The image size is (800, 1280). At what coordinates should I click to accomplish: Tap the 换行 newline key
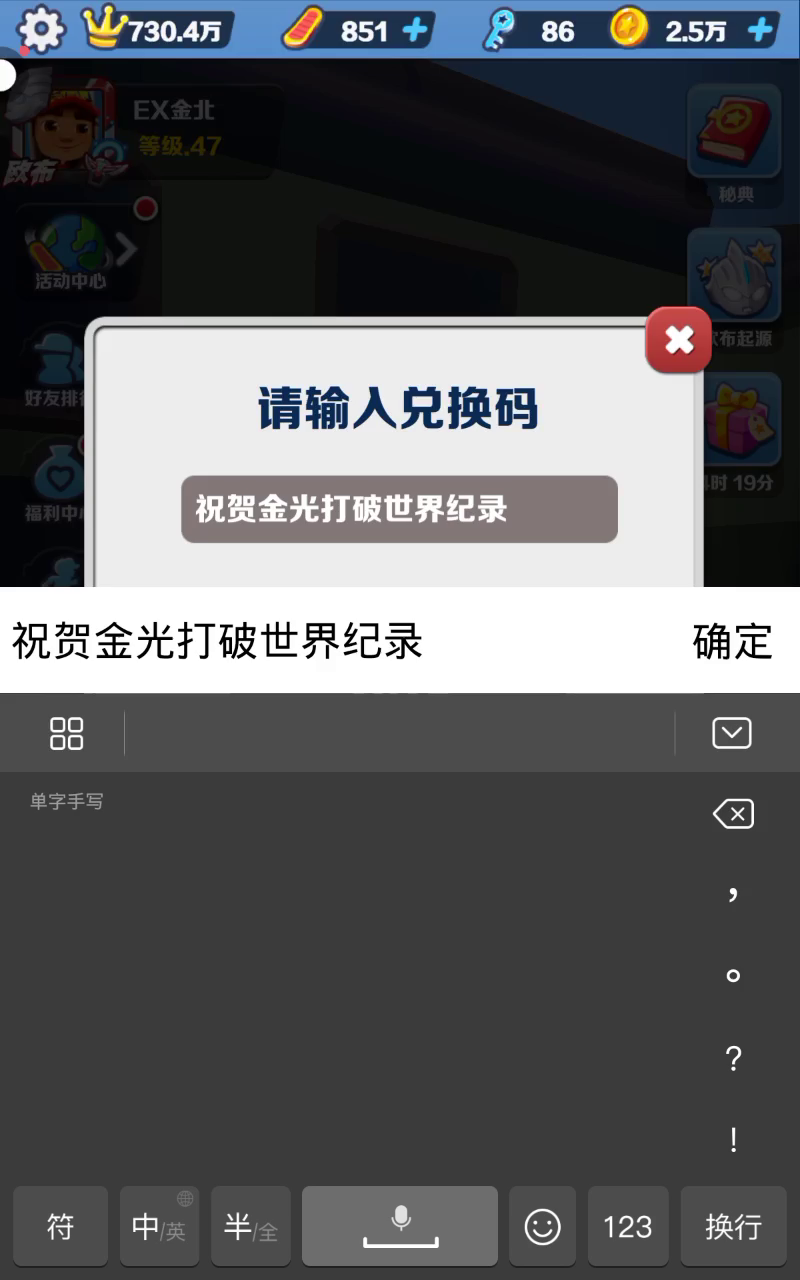[x=734, y=1226]
